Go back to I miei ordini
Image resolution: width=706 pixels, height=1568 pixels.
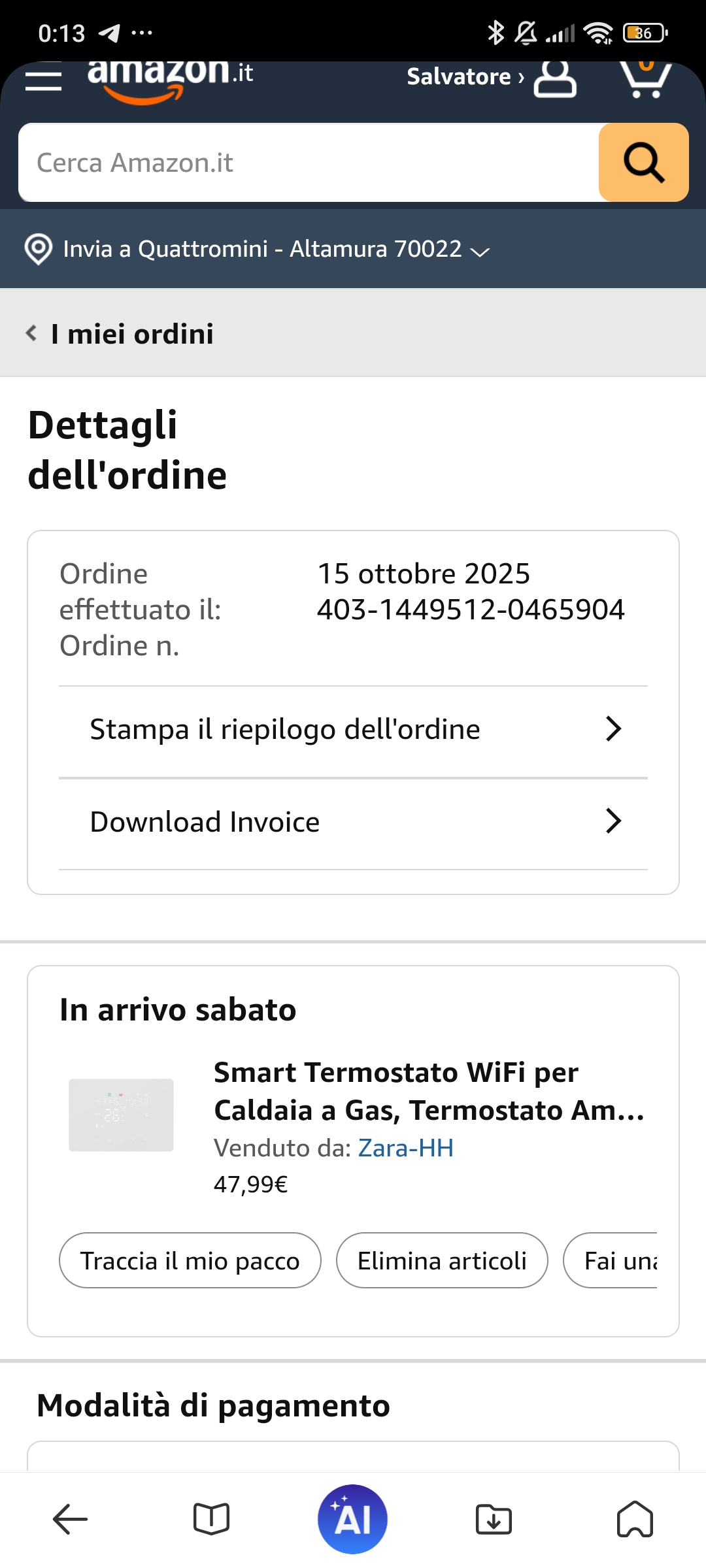121,334
